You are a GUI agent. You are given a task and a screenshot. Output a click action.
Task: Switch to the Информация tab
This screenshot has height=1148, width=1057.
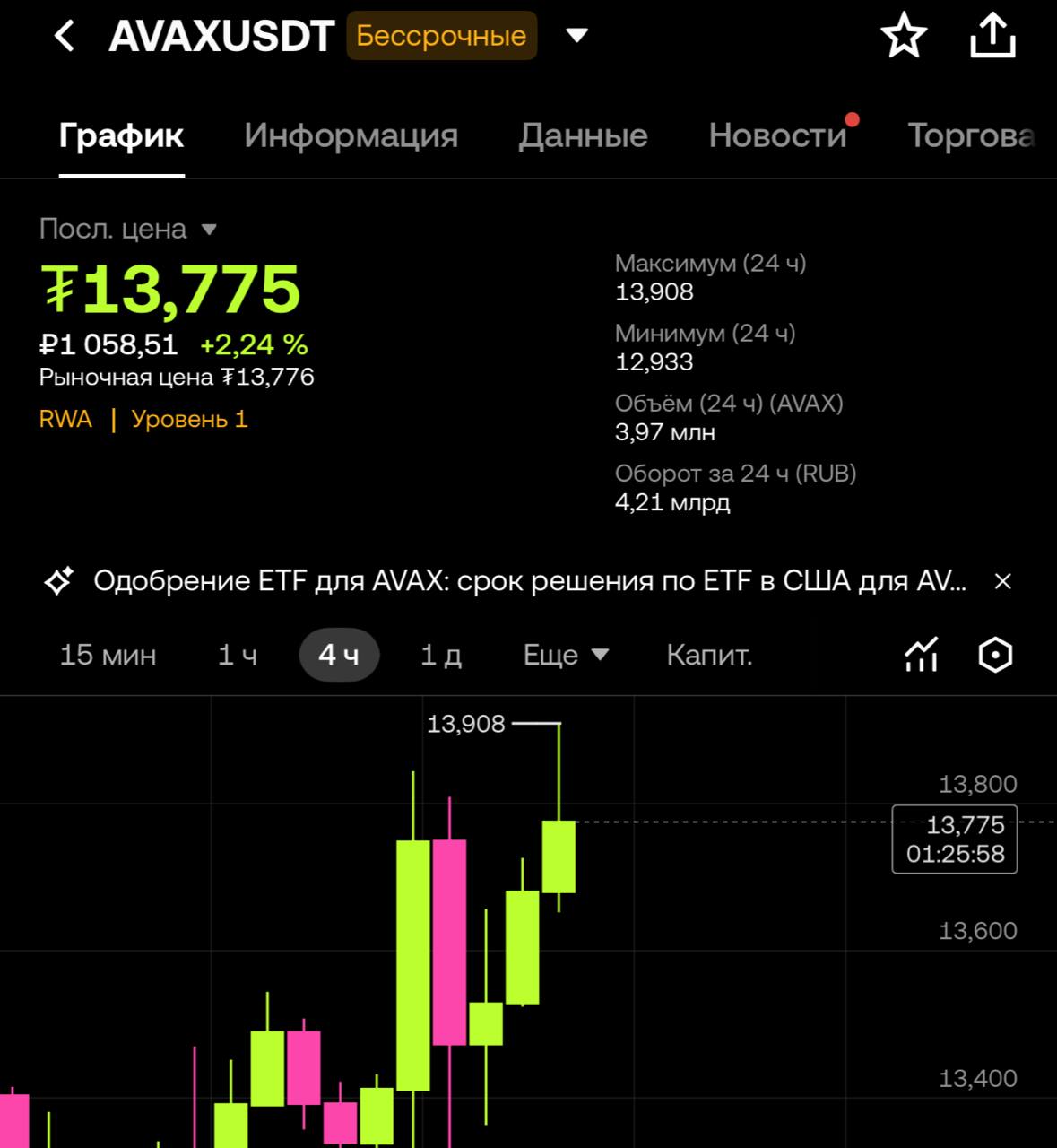tap(351, 135)
